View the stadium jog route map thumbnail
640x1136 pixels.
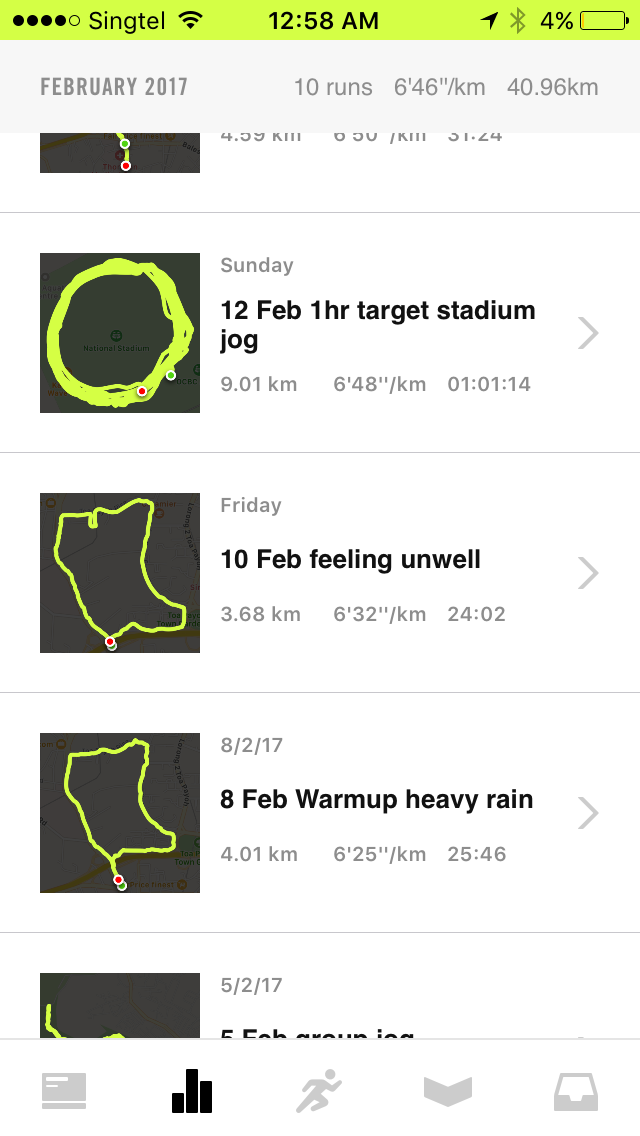click(x=120, y=333)
